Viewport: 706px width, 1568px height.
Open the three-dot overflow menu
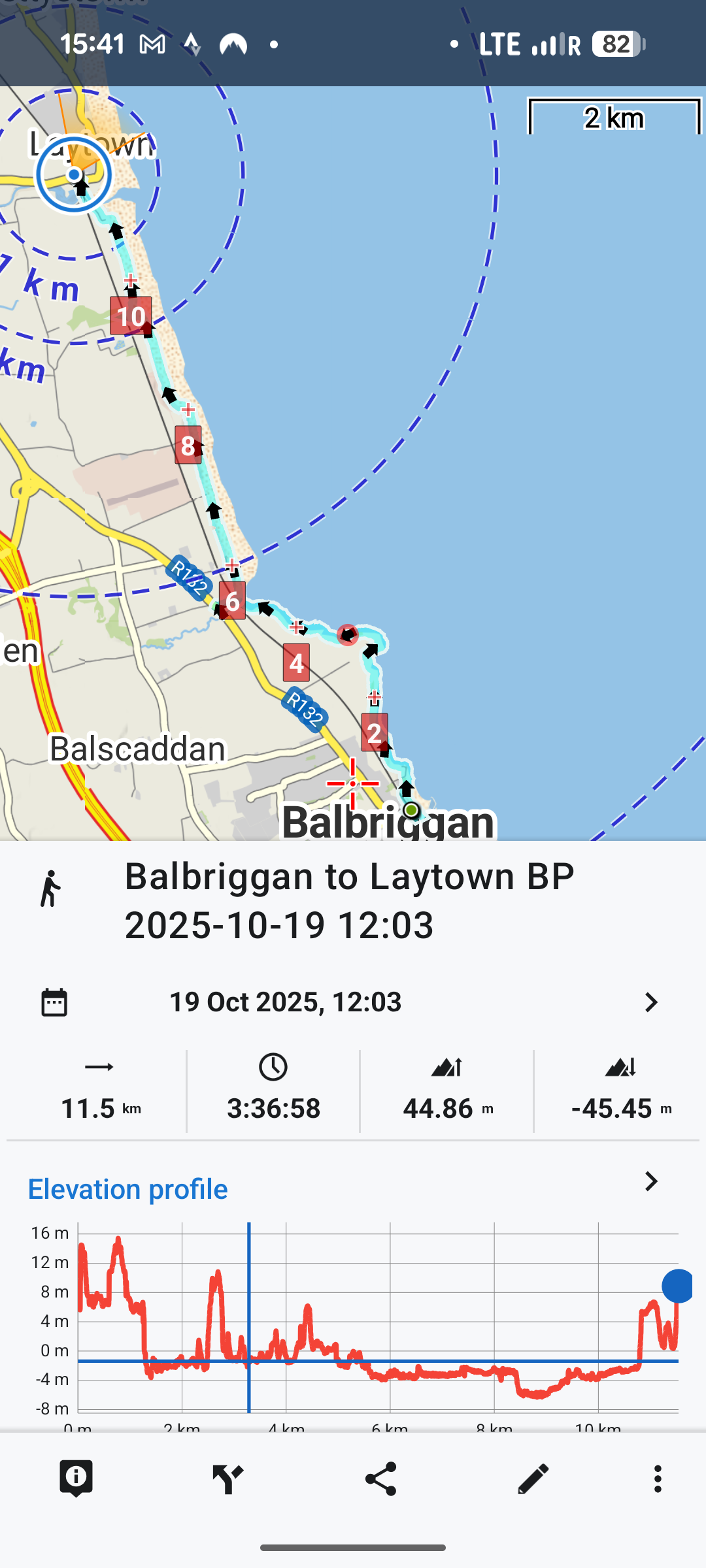click(x=658, y=1478)
